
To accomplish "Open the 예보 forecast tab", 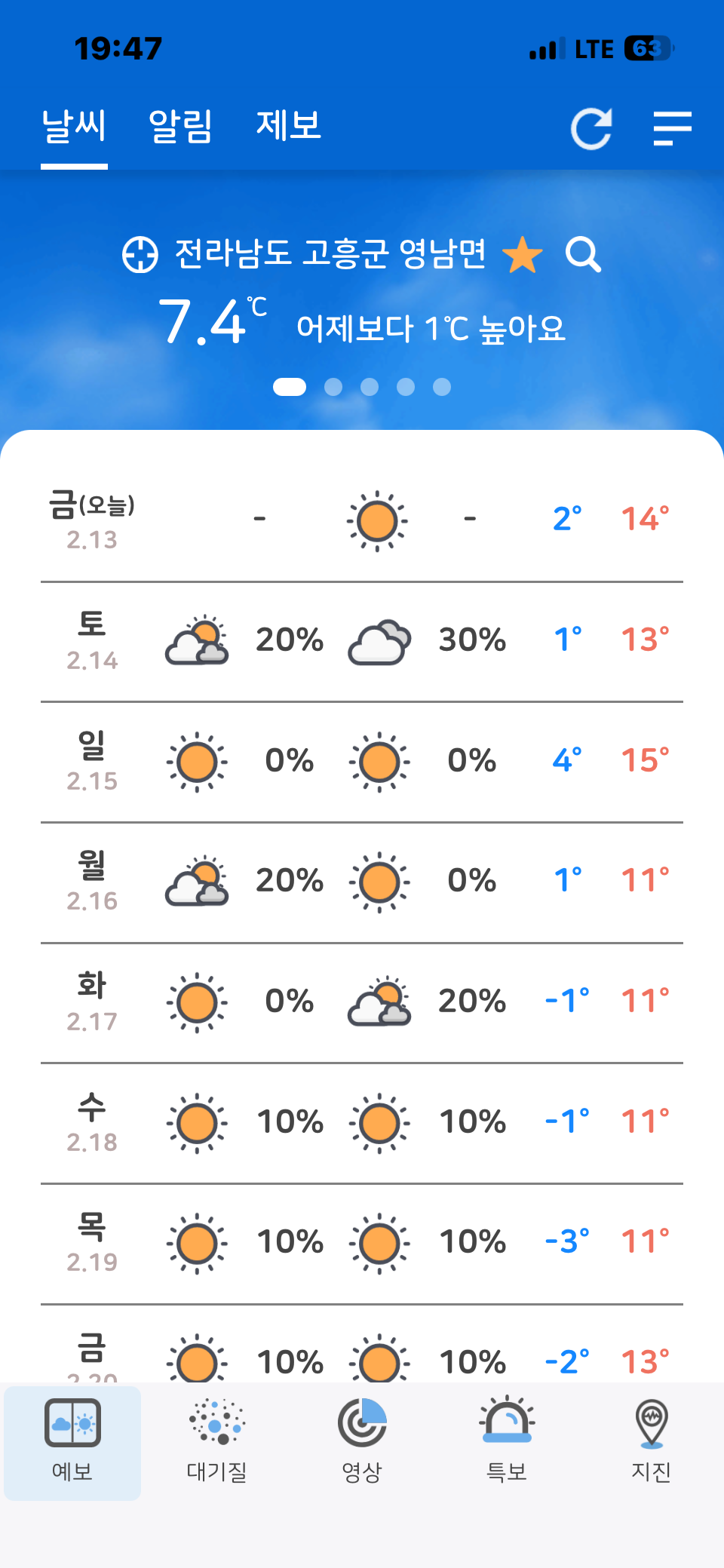I will click(x=72, y=1441).
